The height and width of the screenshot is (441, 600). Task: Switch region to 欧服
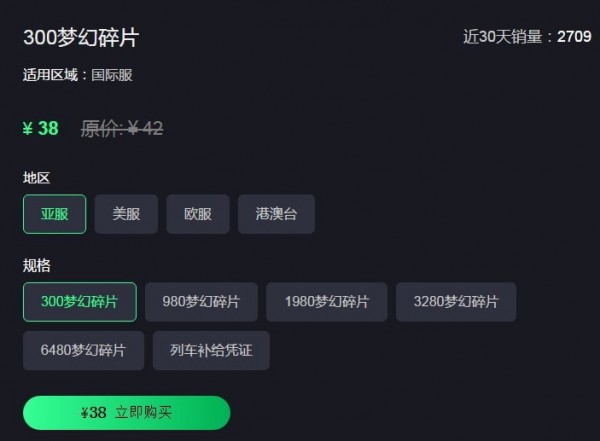198,214
